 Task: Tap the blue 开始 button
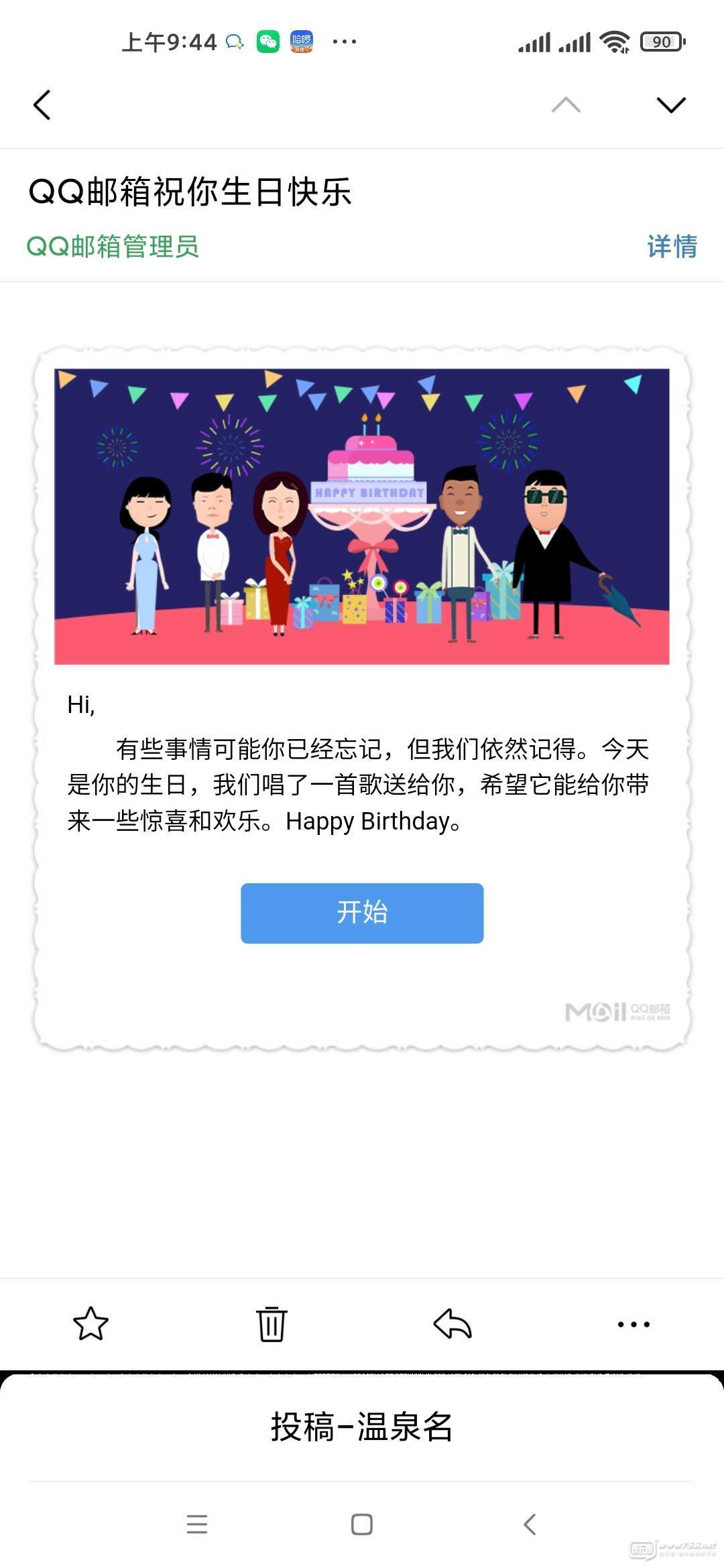click(x=362, y=913)
